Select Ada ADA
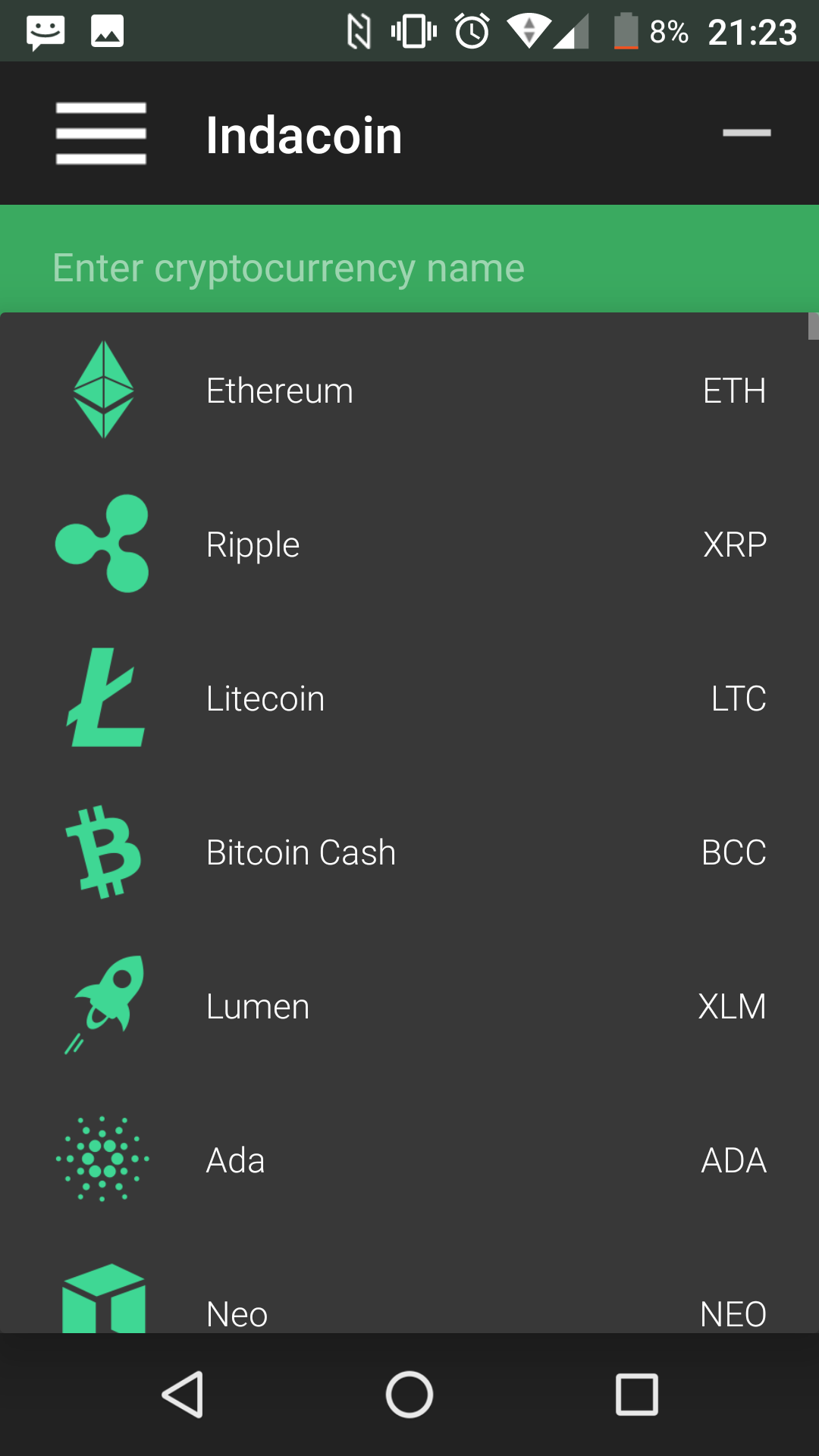Image resolution: width=819 pixels, height=1456 pixels. pos(409,1159)
